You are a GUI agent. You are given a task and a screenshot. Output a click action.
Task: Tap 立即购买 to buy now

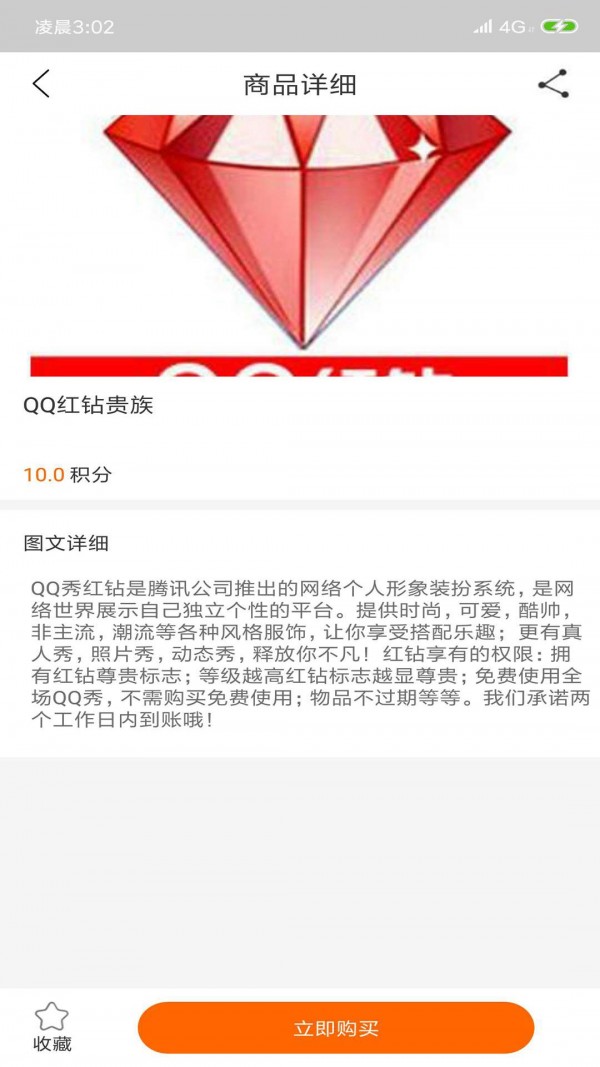(336, 1028)
